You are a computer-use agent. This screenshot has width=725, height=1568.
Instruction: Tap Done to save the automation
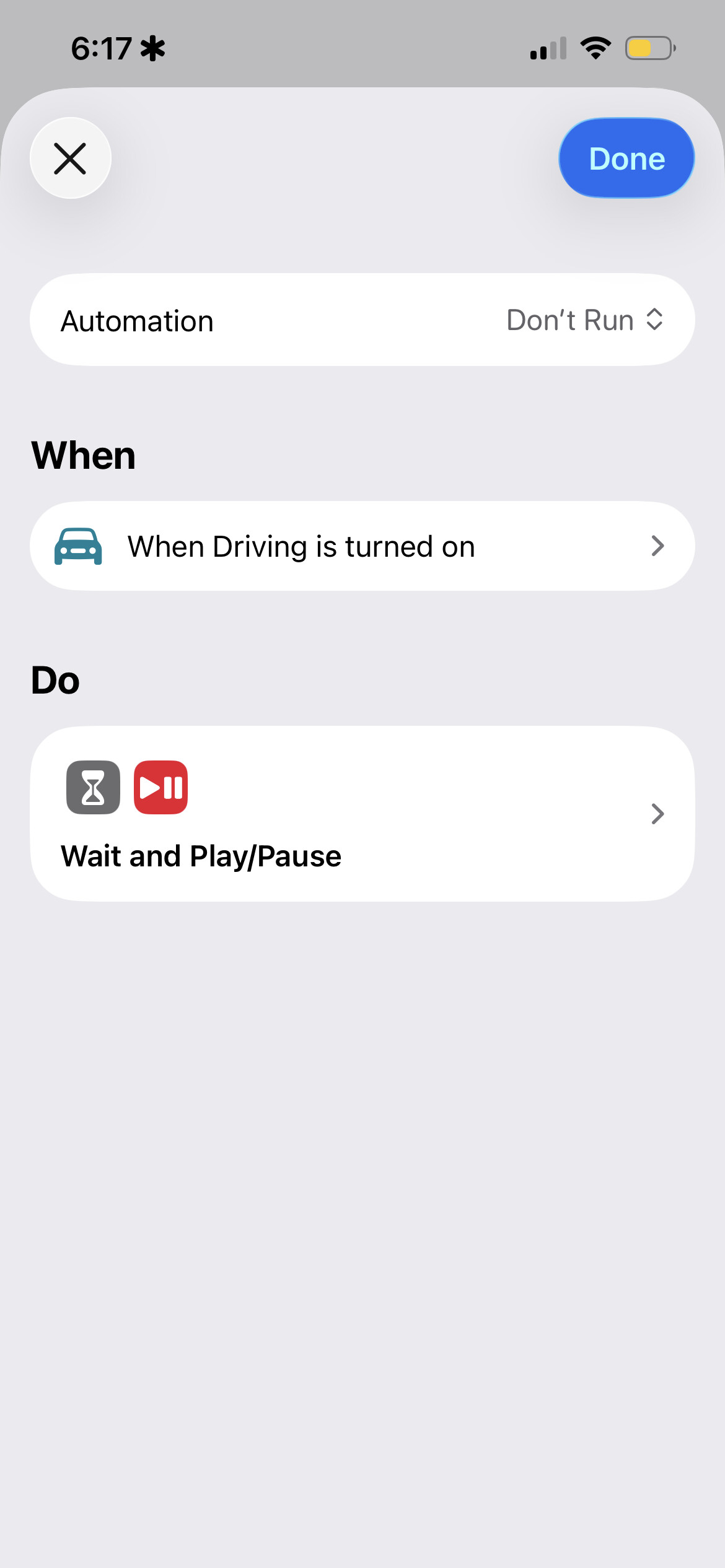(x=626, y=159)
